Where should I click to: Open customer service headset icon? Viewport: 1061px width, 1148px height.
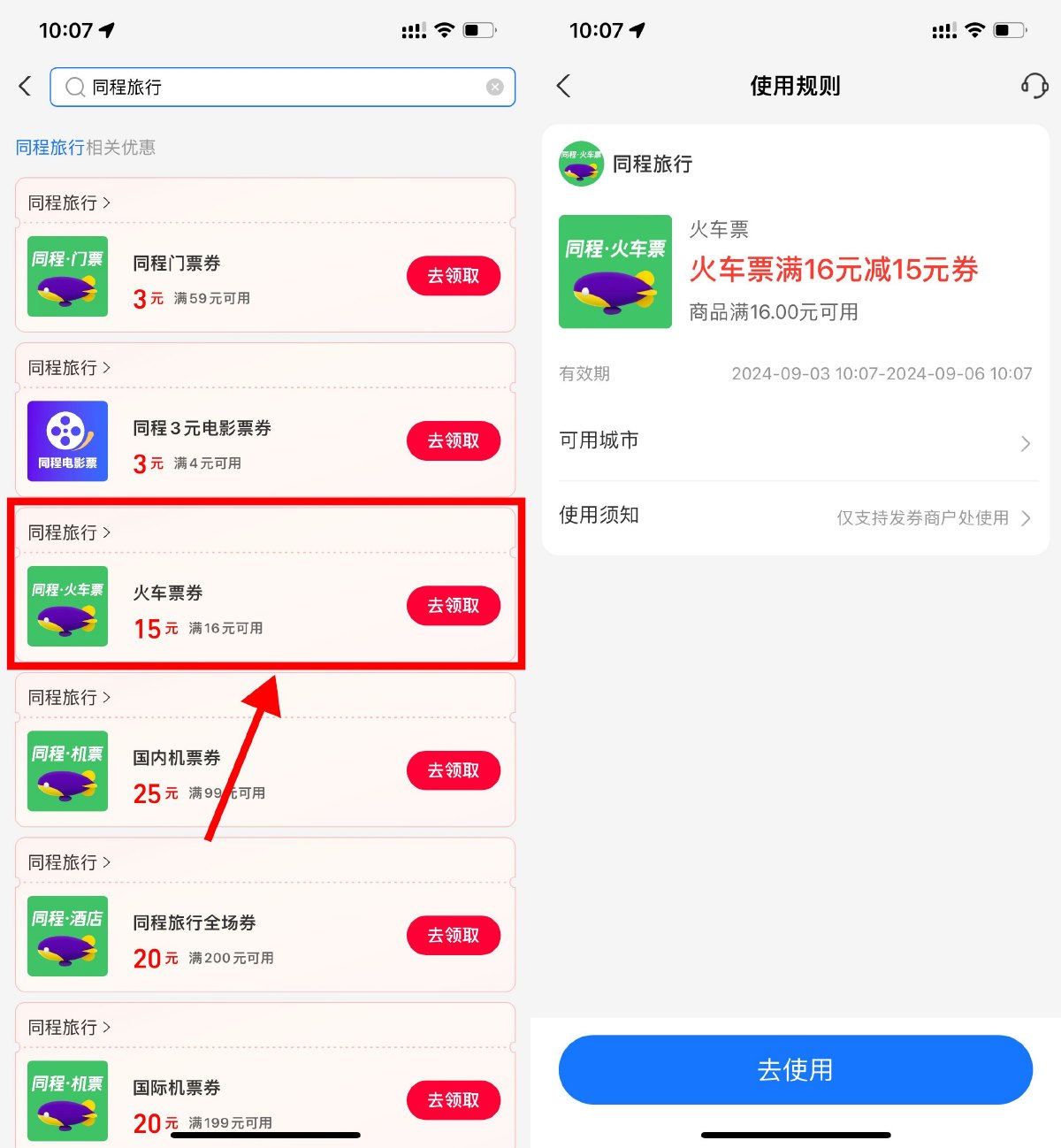pyautogui.click(x=1034, y=86)
